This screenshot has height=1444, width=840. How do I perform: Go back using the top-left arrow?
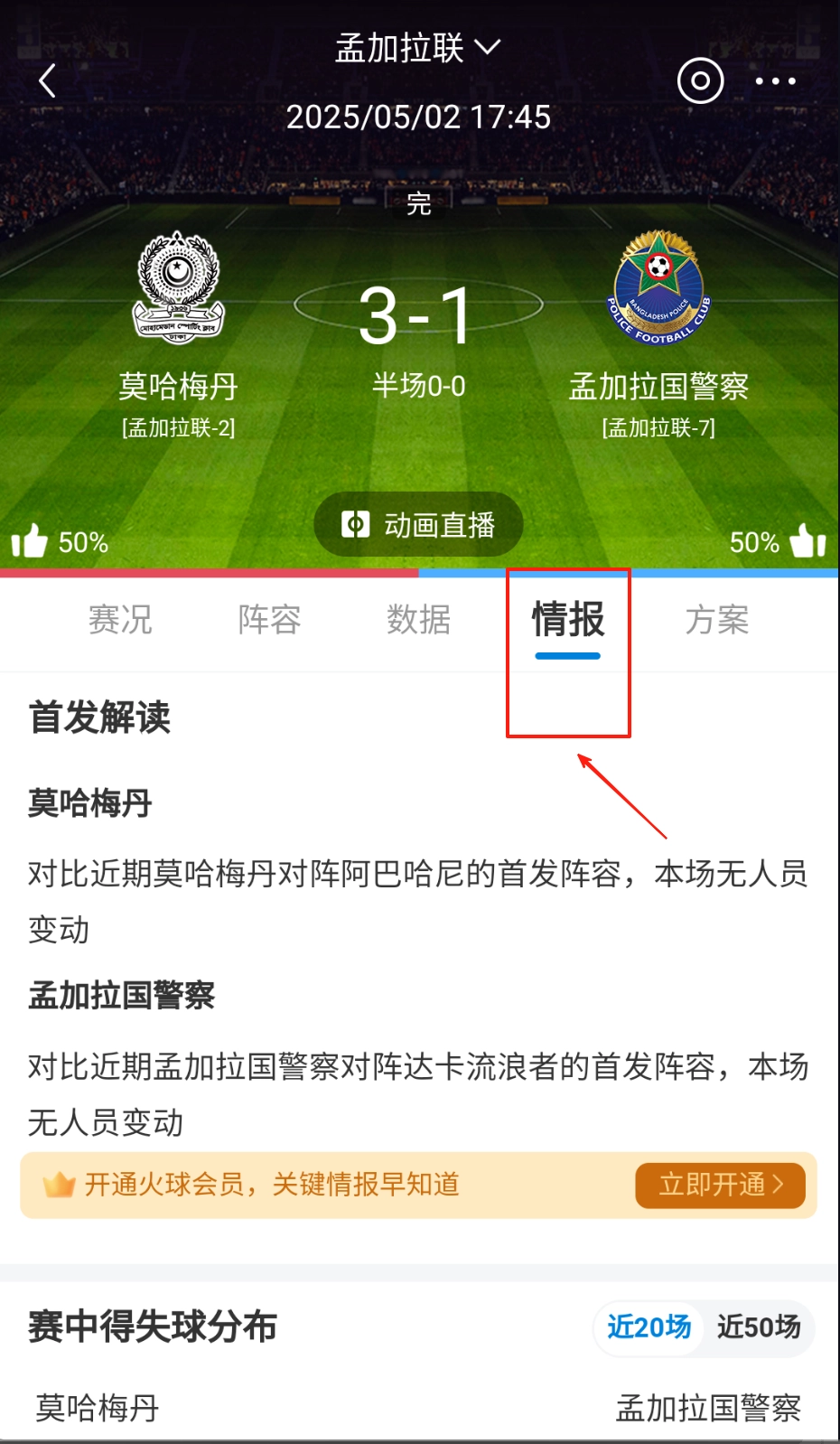pyautogui.click(x=48, y=80)
